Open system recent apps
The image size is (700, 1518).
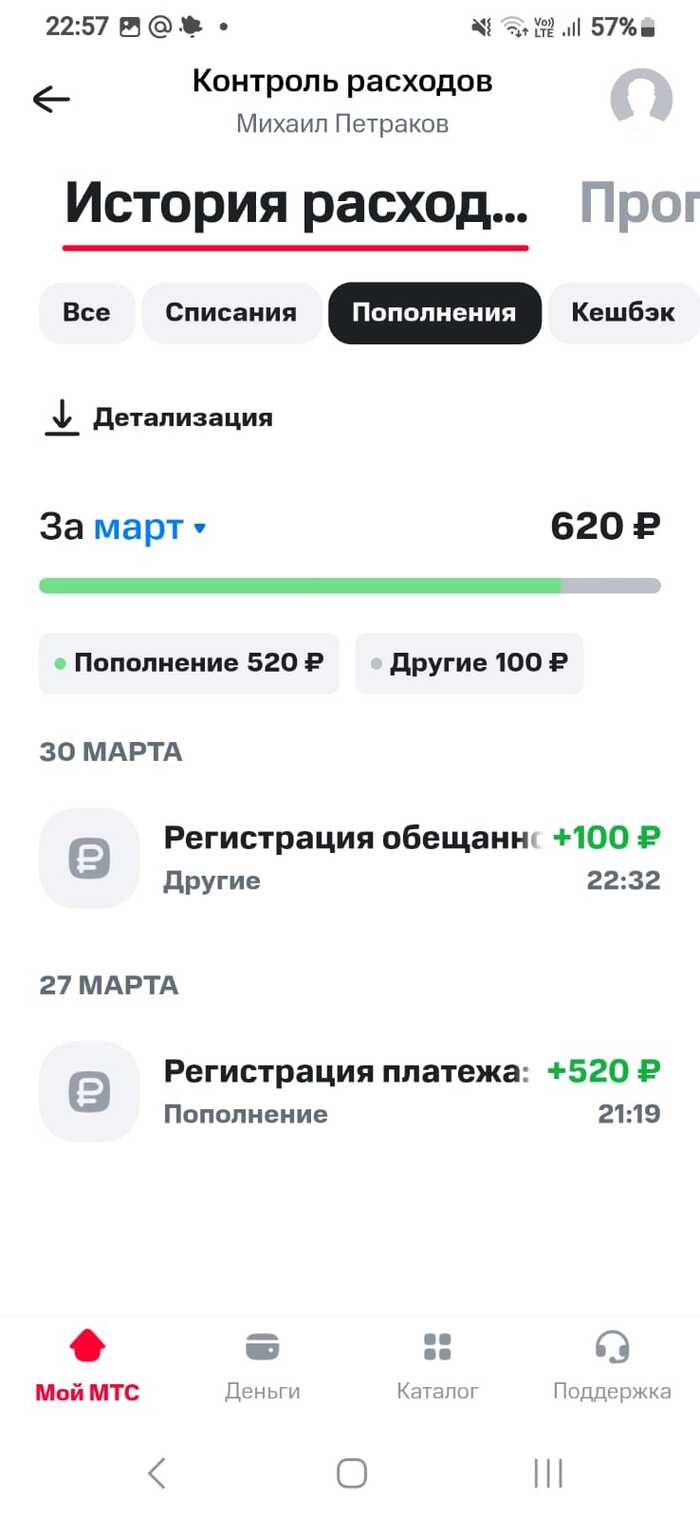point(548,1472)
